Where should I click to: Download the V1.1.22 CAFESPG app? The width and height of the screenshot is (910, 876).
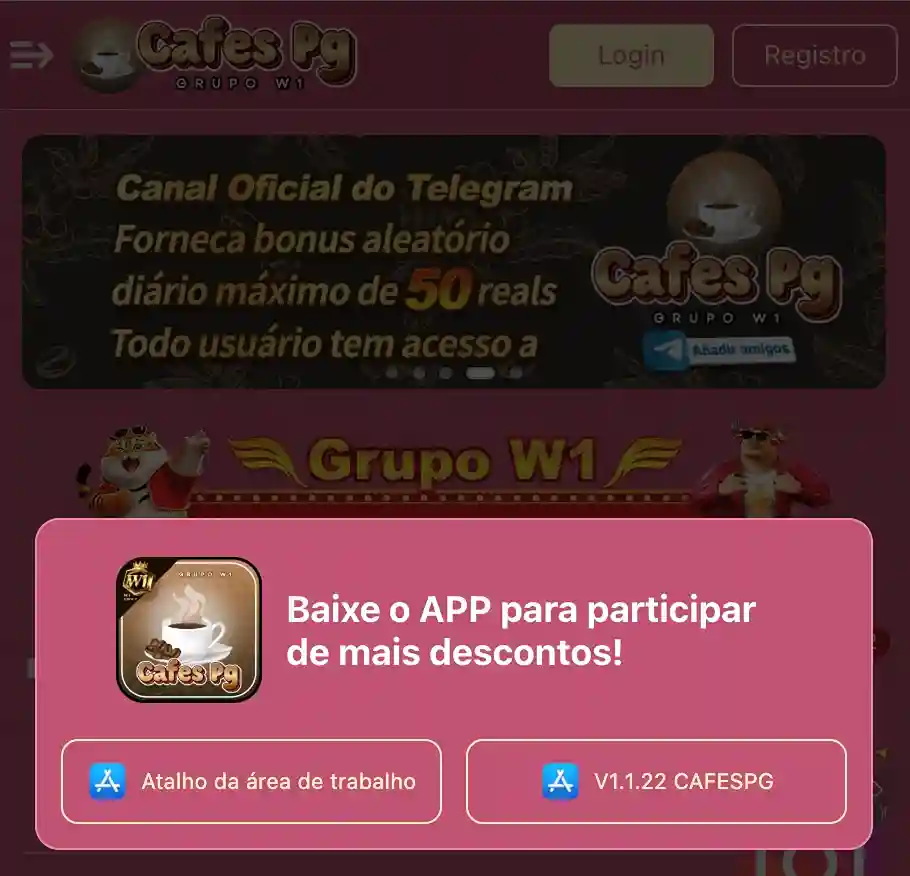coord(656,781)
